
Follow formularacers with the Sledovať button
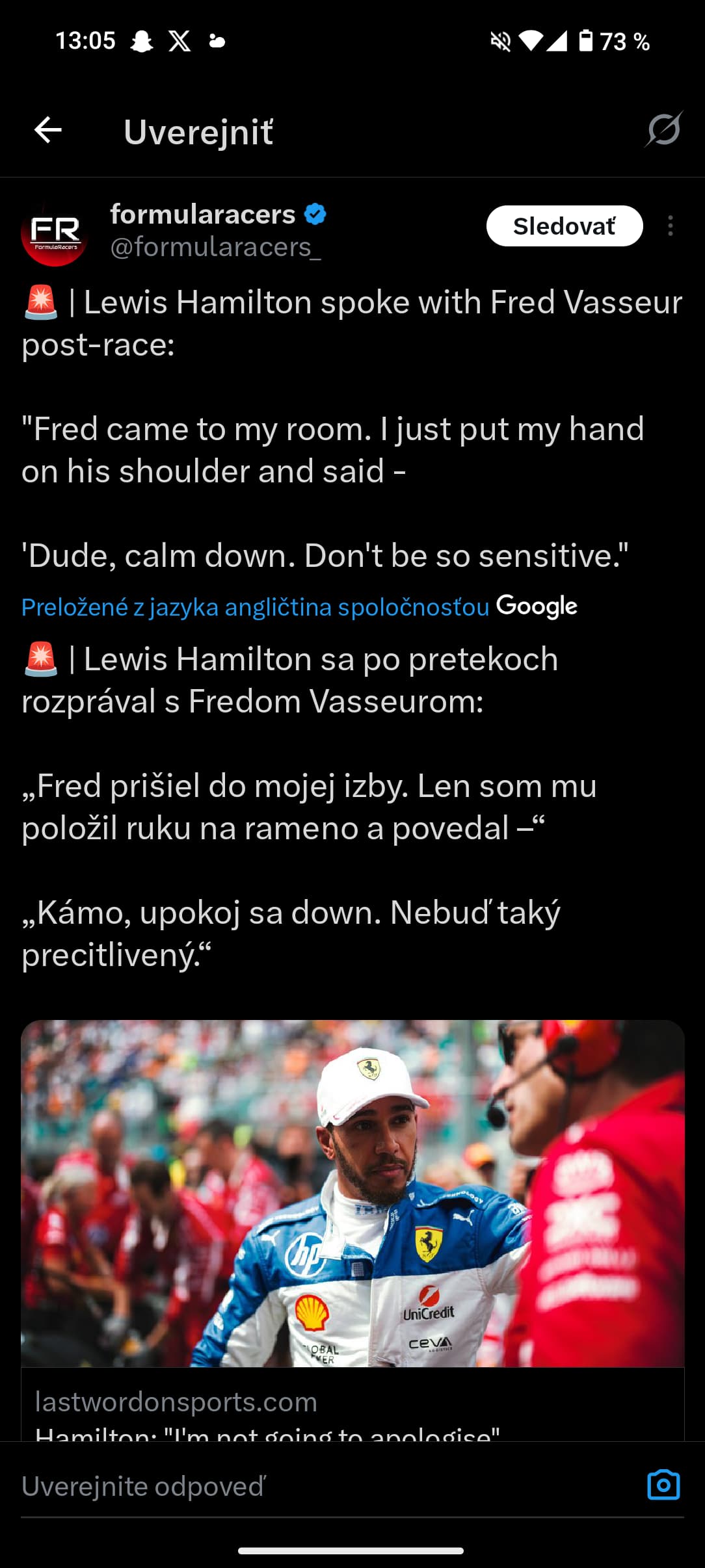[x=565, y=226]
